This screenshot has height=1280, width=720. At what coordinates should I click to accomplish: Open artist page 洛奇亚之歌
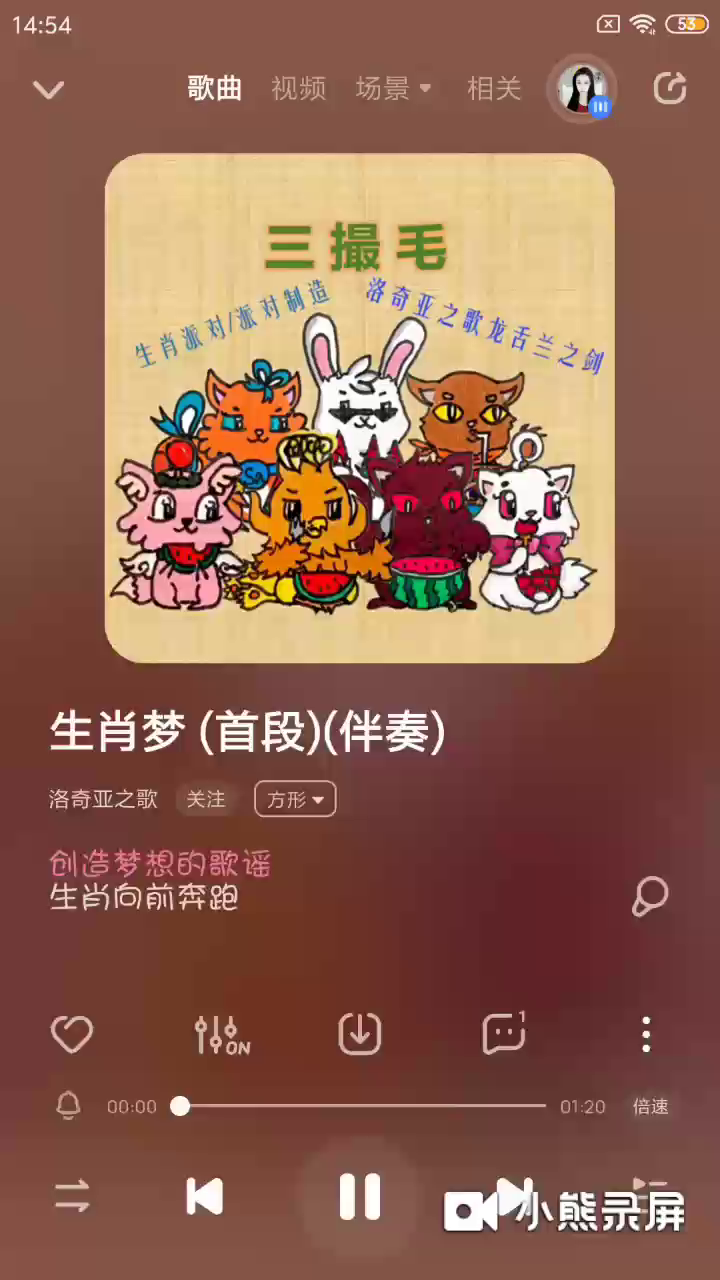103,799
